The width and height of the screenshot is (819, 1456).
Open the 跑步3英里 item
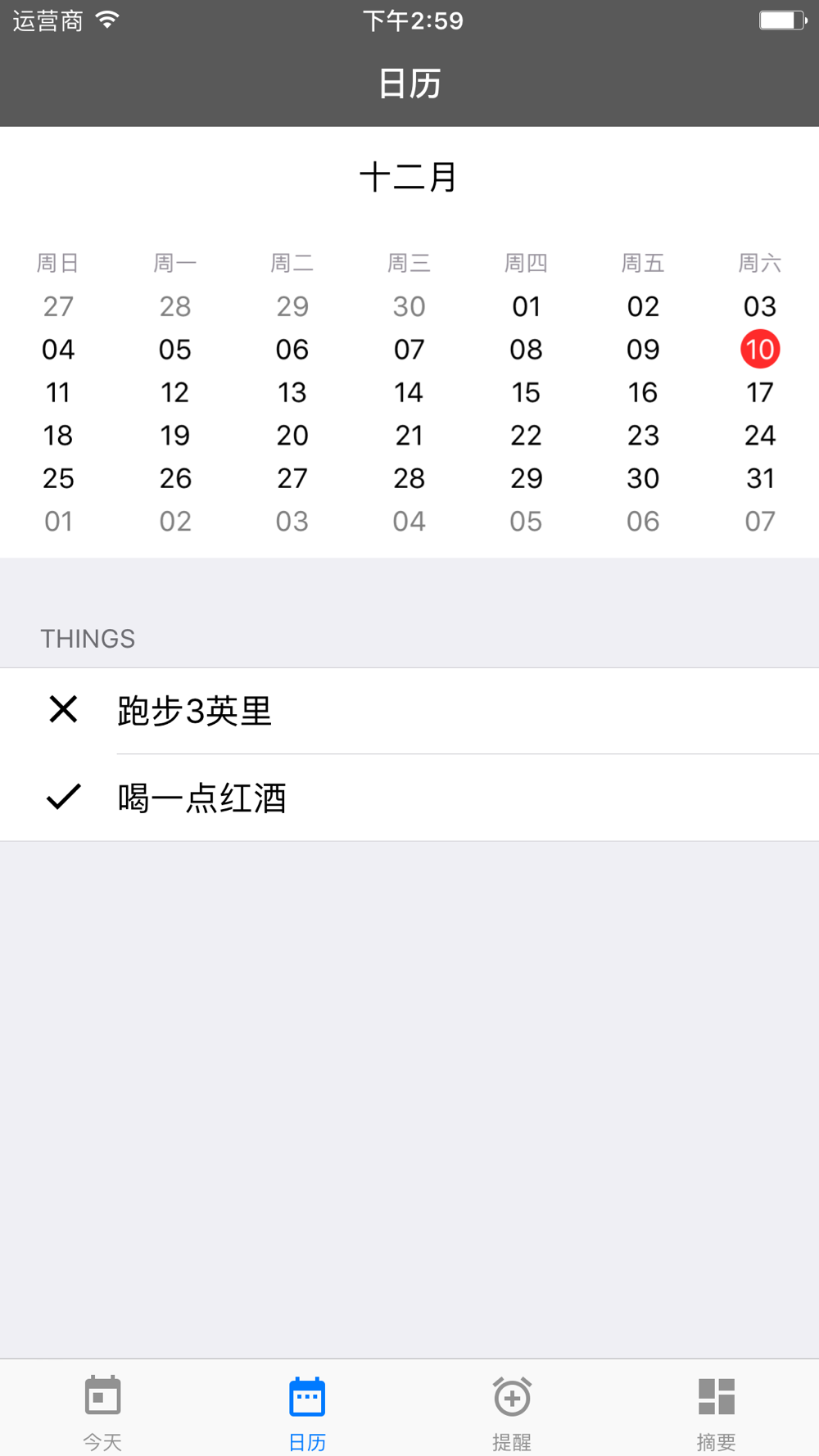click(409, 711)
